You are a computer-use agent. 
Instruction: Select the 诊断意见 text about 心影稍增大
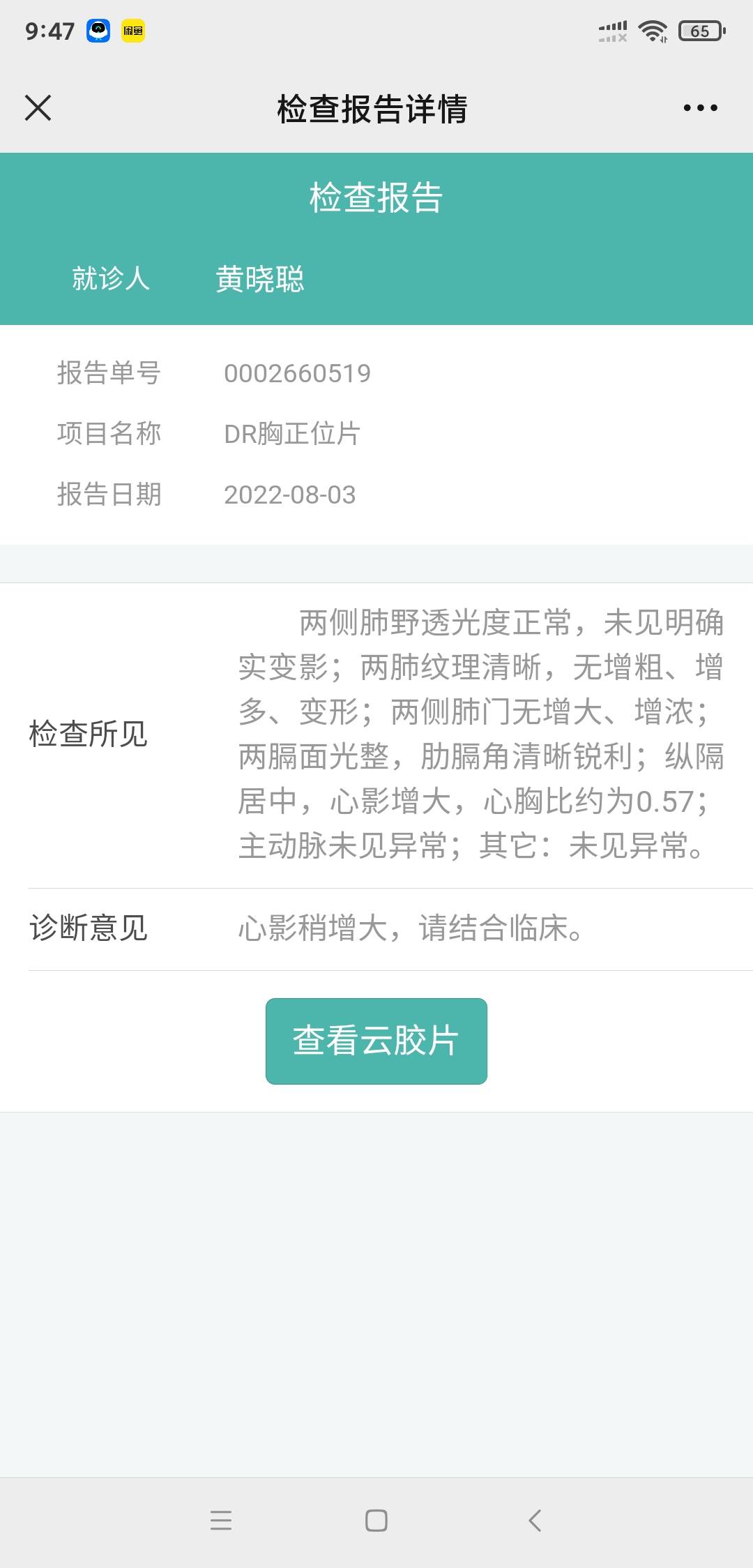[x=408, y=926]
